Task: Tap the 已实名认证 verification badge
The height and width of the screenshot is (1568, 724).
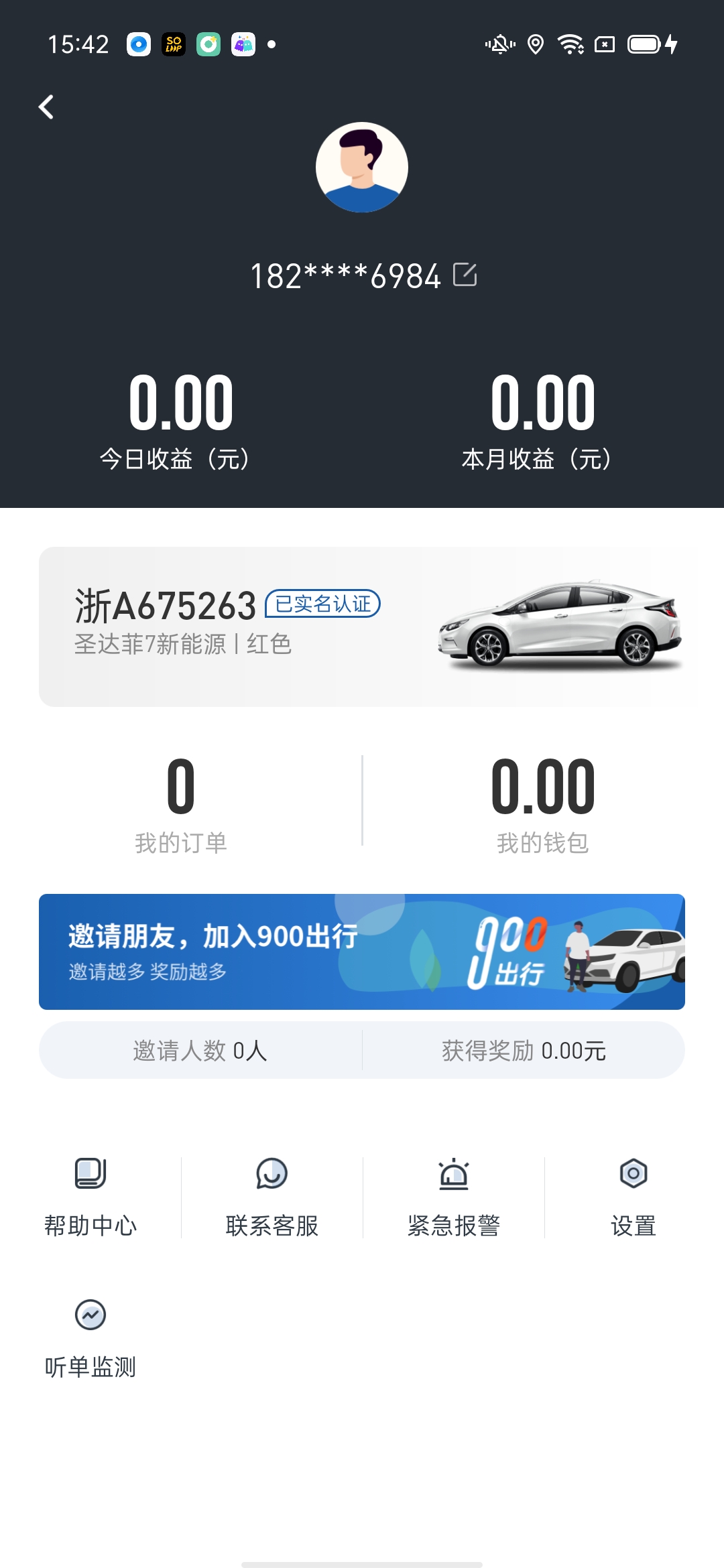Action: [x=322, y=604]
